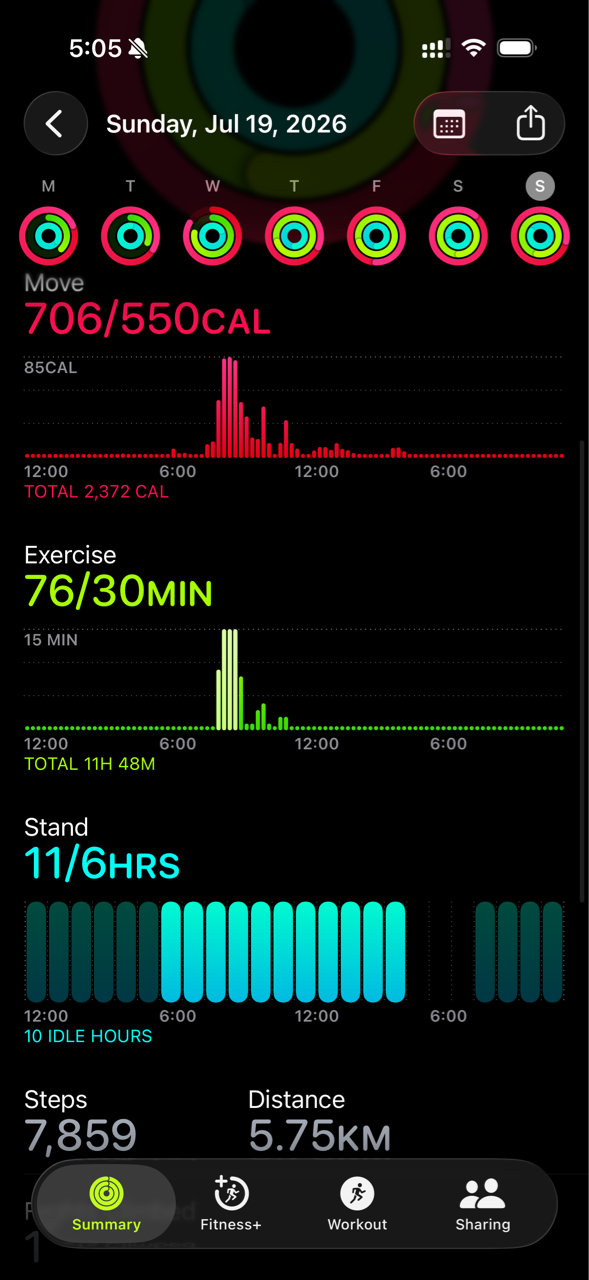589x1280 pixels.
Task: Select Wednesday's activity rings
Action: [x=212, y=236]
